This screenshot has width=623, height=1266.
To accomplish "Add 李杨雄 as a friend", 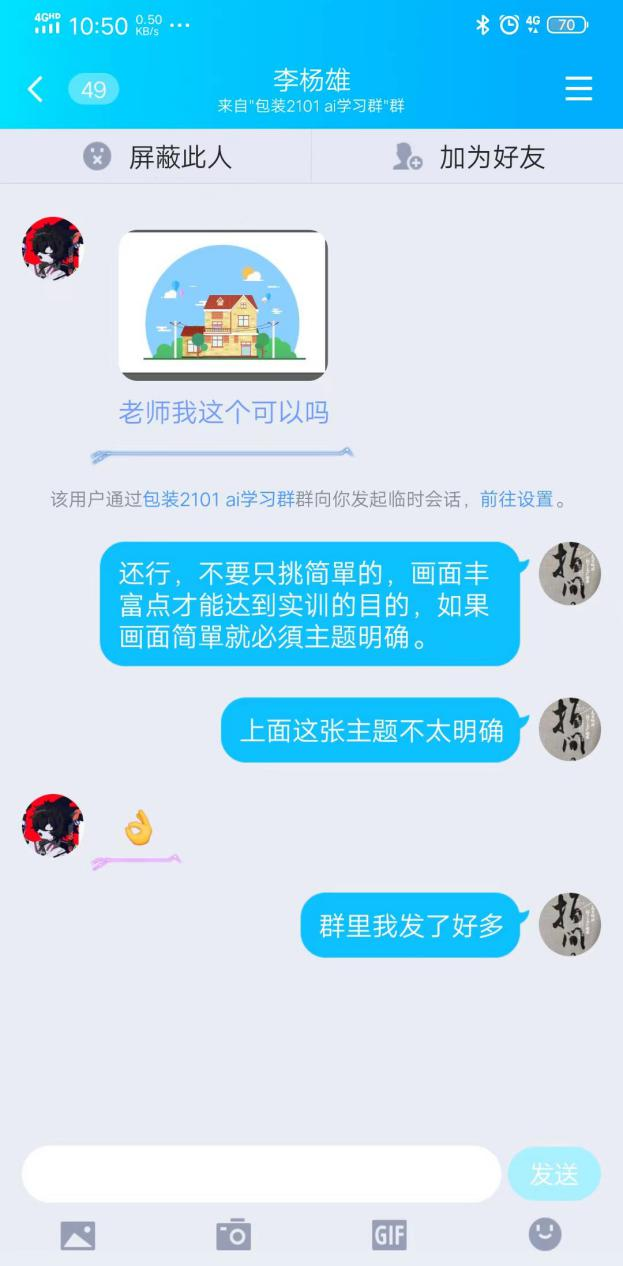I will [x=468, y=157].
